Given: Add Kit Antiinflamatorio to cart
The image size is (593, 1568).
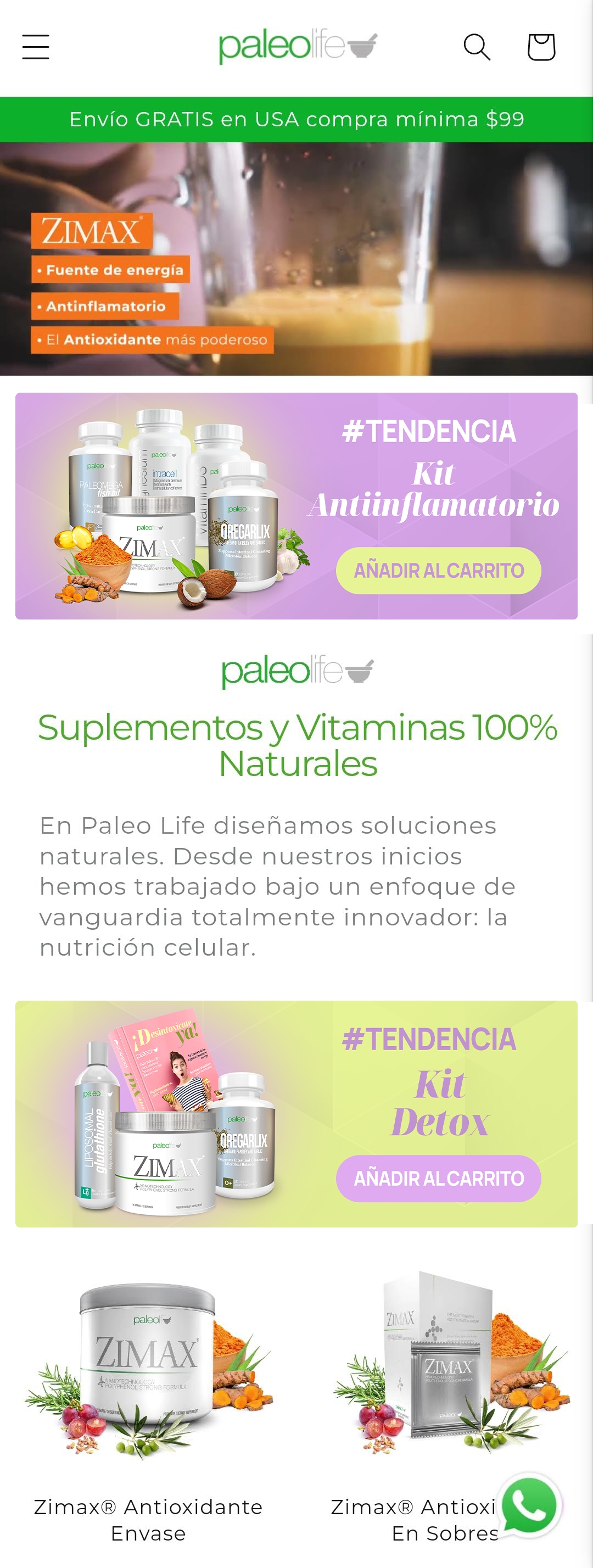Looking at the screenshot, I should [438, 570].
